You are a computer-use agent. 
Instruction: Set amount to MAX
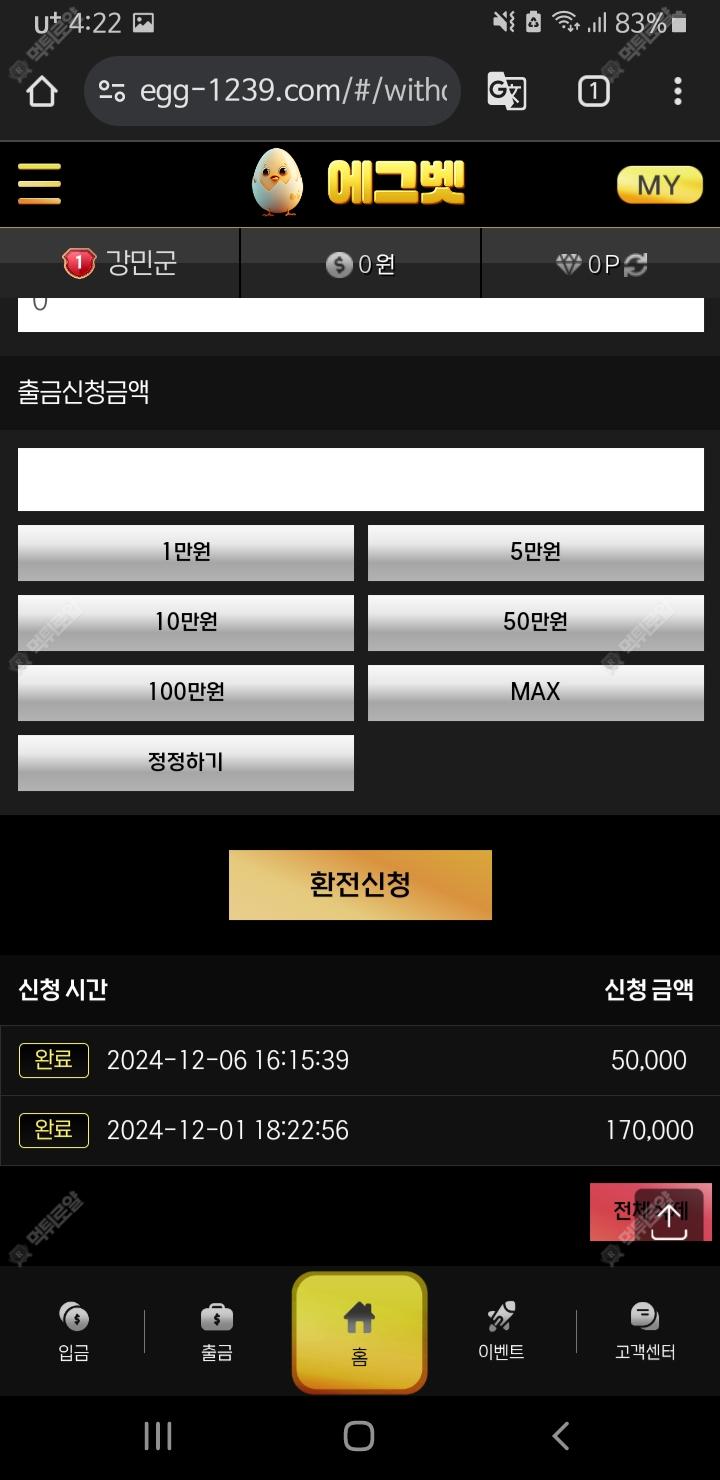(535, 692)
